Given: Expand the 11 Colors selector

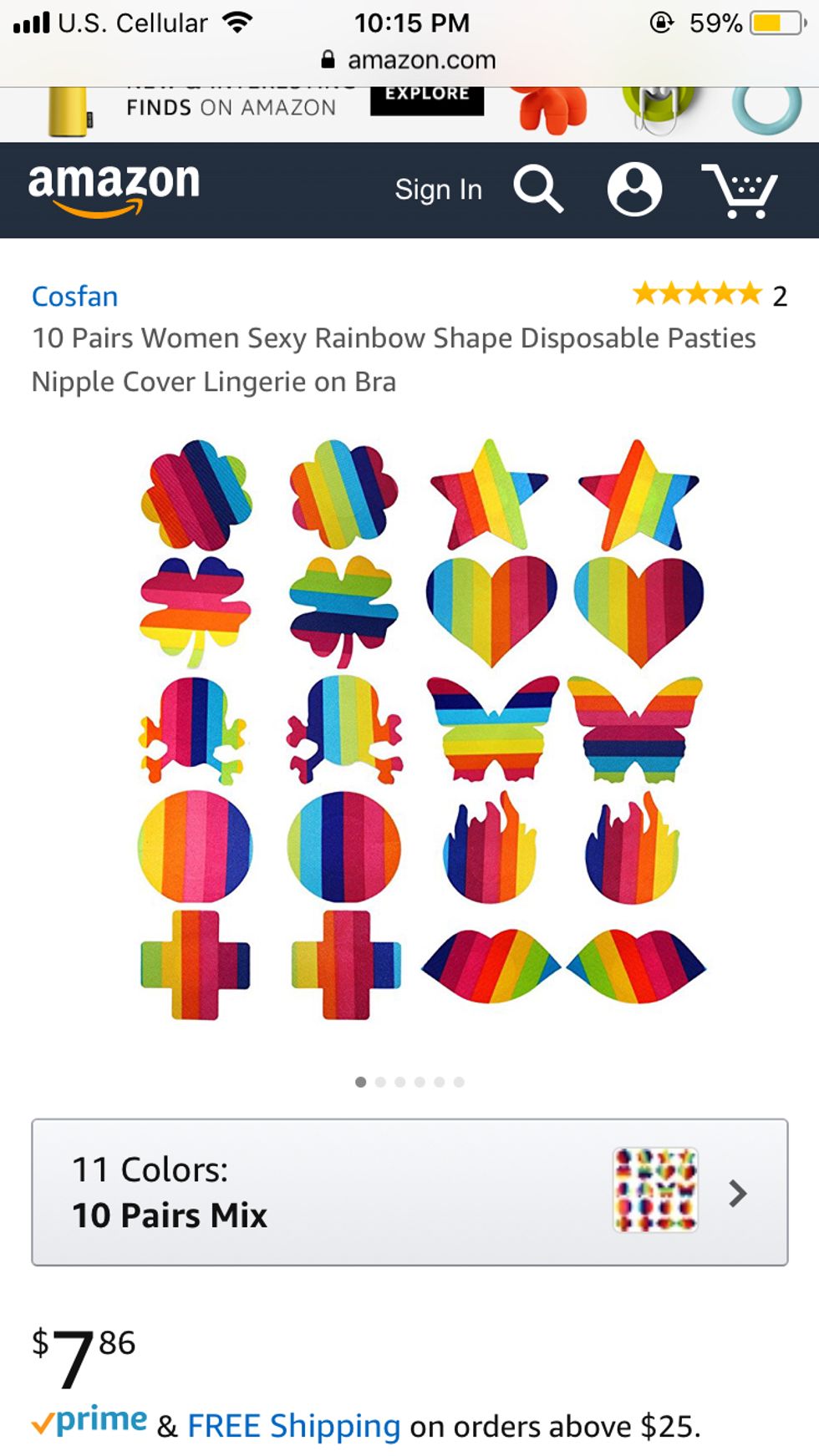Looking at the screenshot, I should tap(409, 1192).
